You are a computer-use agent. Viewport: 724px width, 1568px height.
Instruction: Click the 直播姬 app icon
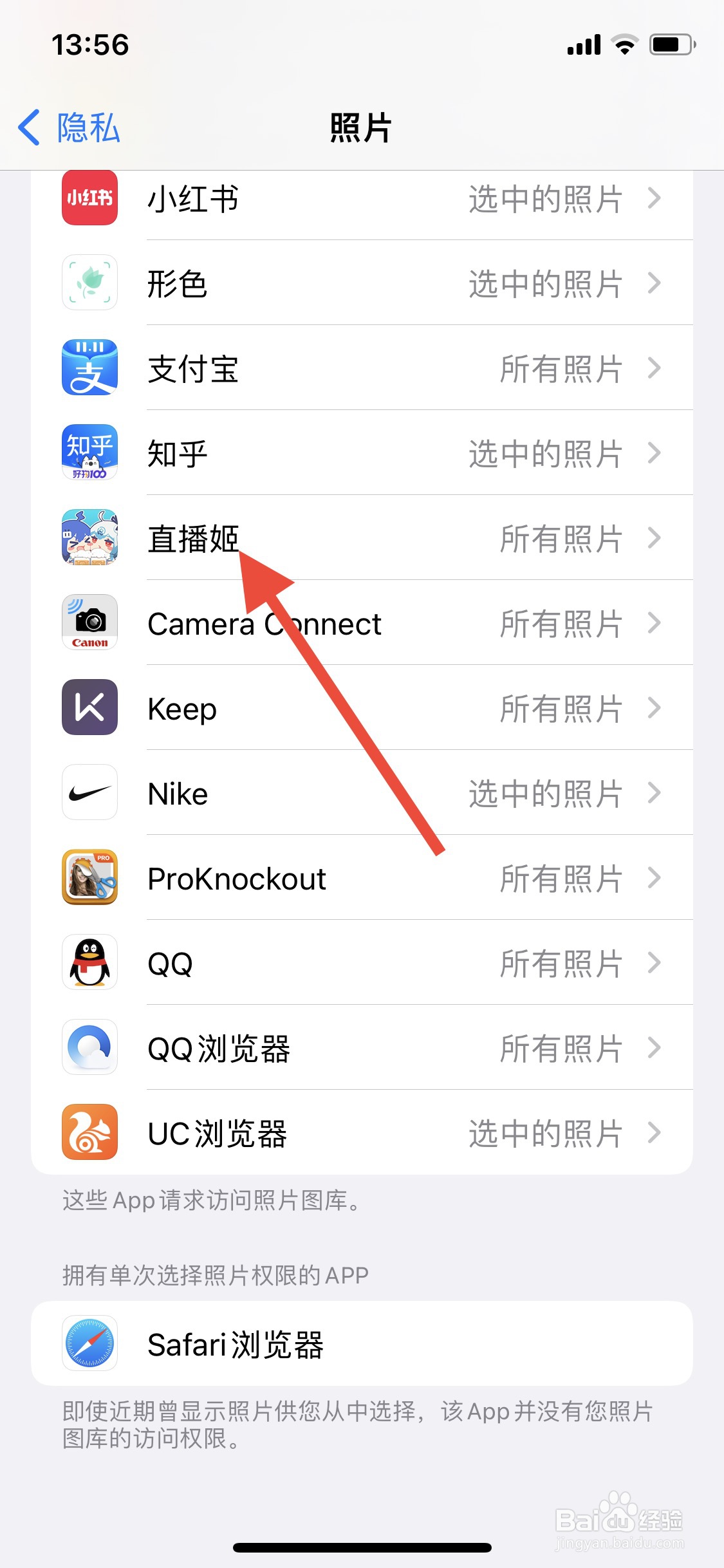coord(89,538)
